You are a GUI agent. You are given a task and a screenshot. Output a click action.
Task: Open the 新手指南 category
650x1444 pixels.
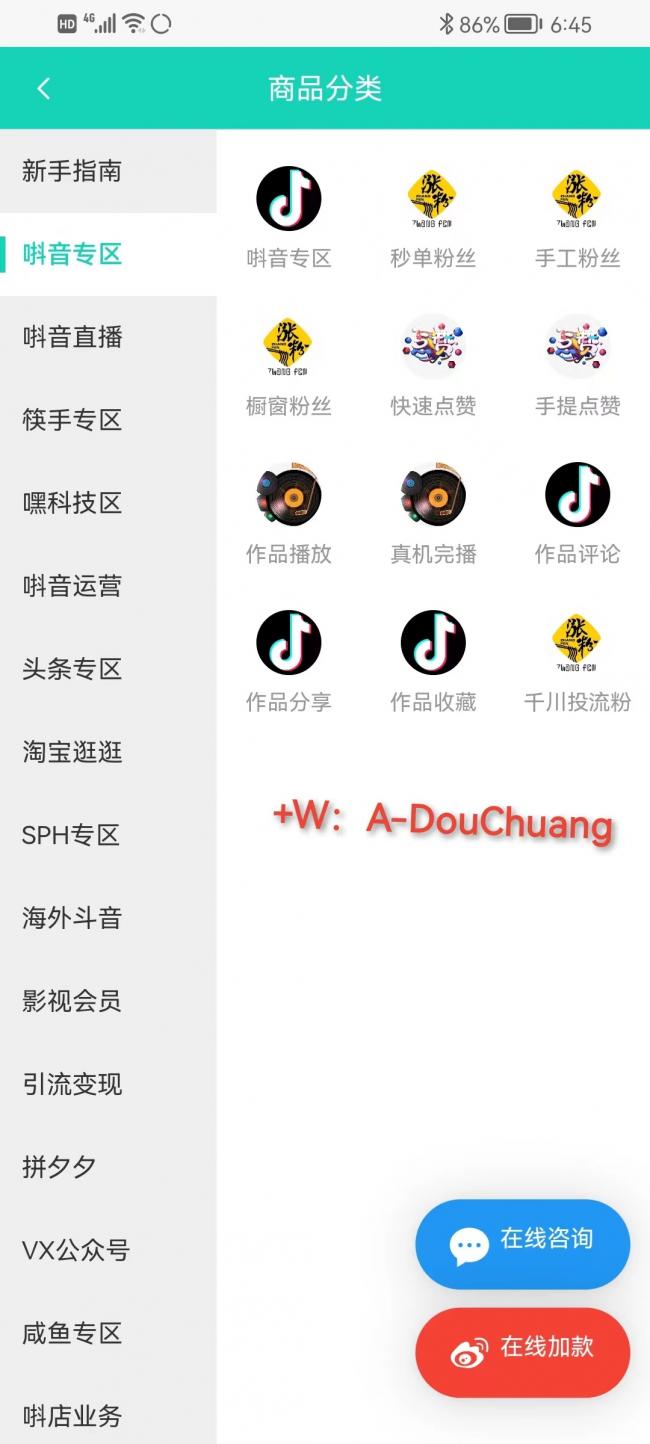(x=108, y=171)
